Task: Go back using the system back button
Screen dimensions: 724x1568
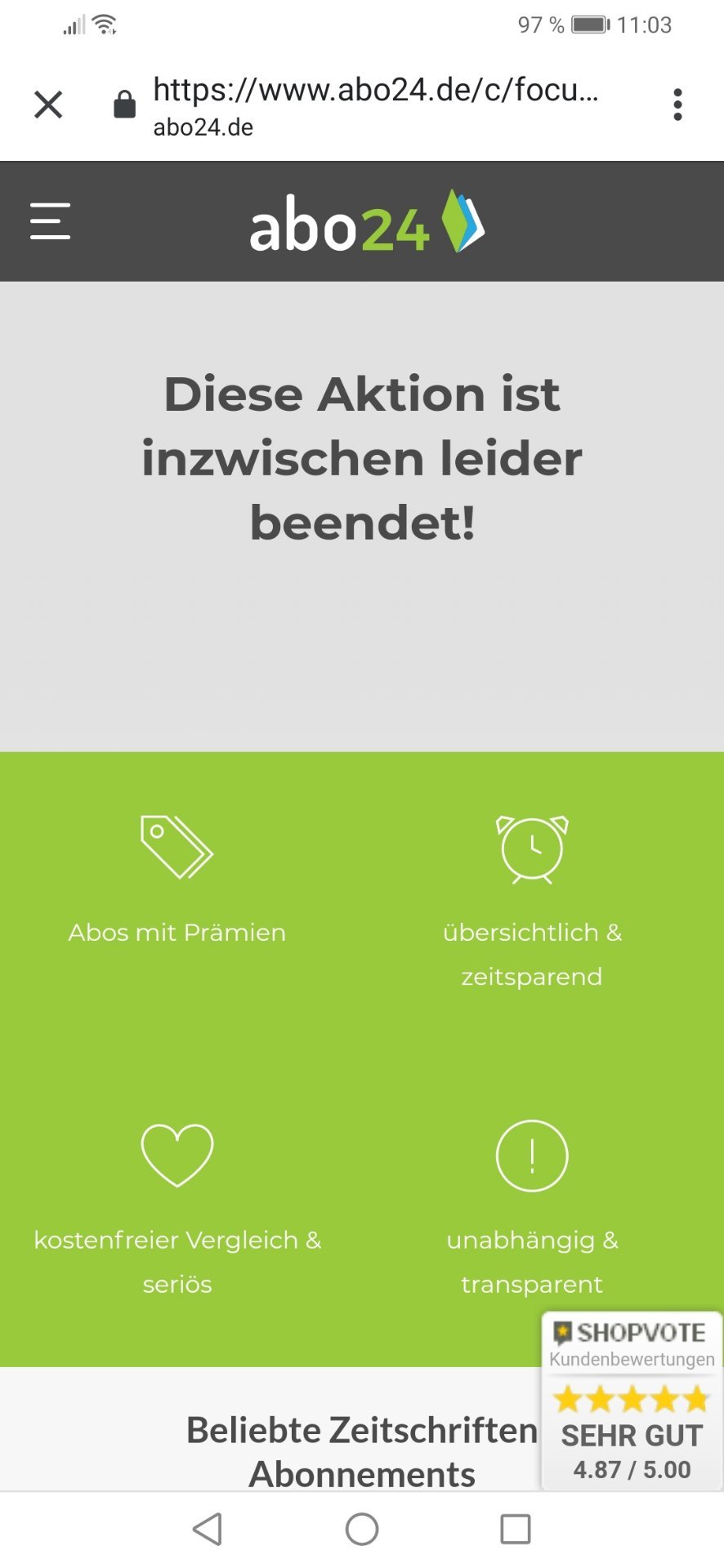Action: point(208,1529)
